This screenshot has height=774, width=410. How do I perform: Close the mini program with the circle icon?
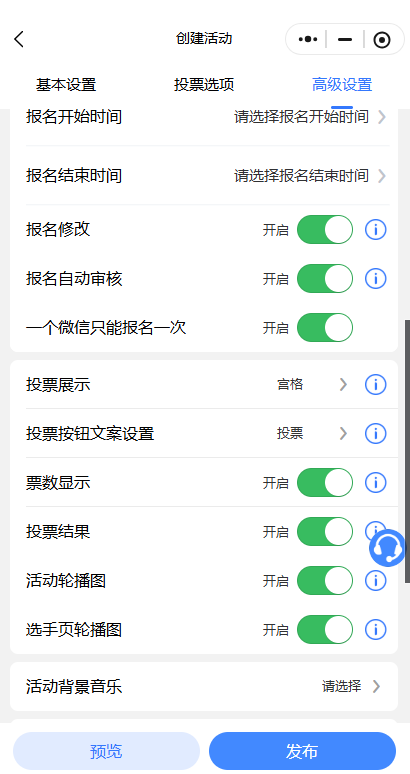point(381,39)
